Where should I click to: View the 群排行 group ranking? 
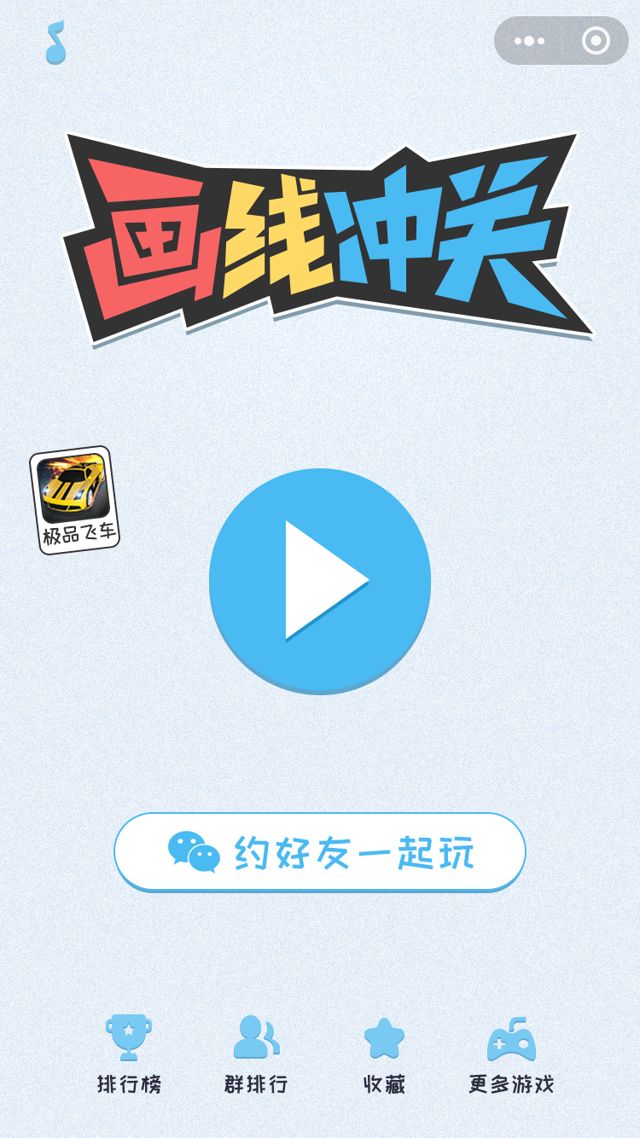point(256,1054)
